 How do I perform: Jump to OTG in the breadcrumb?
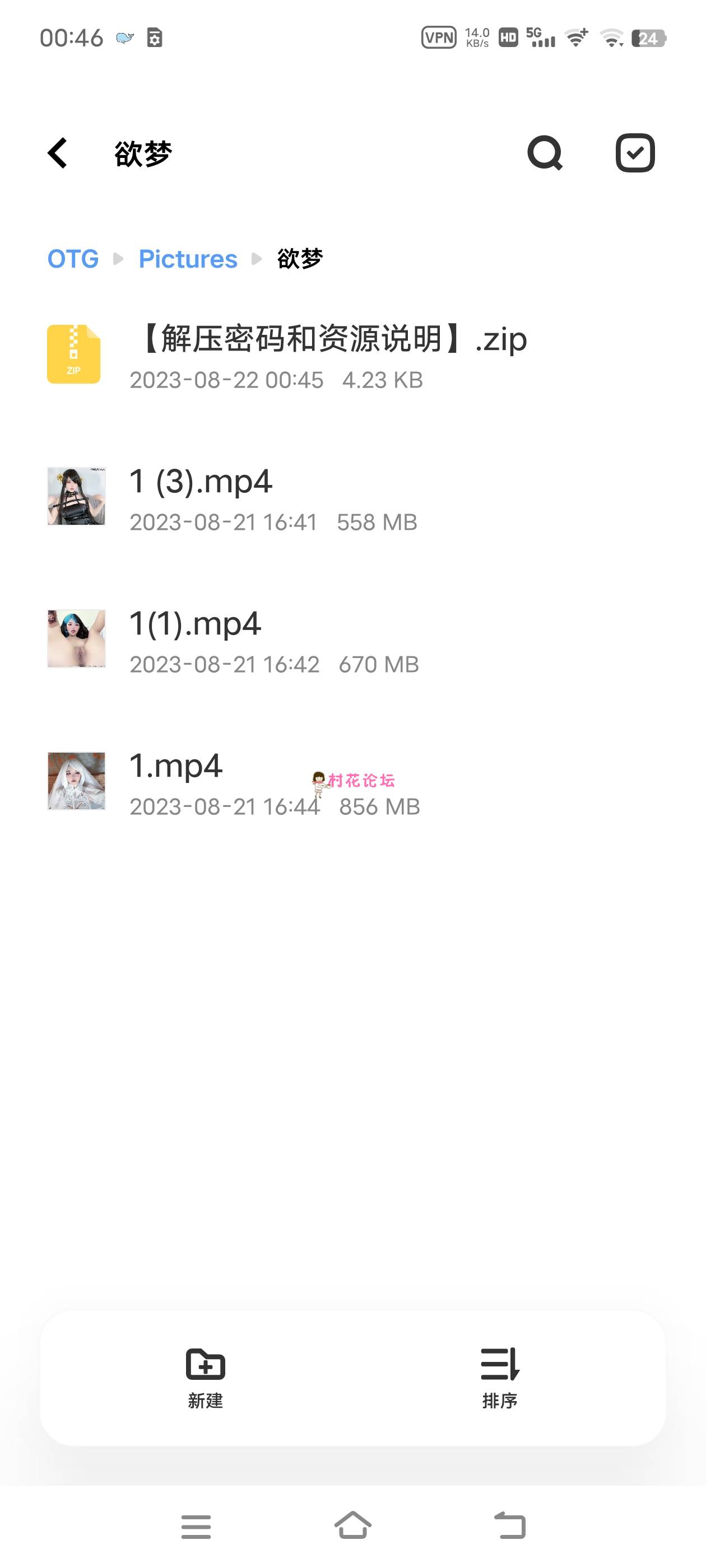73,259
